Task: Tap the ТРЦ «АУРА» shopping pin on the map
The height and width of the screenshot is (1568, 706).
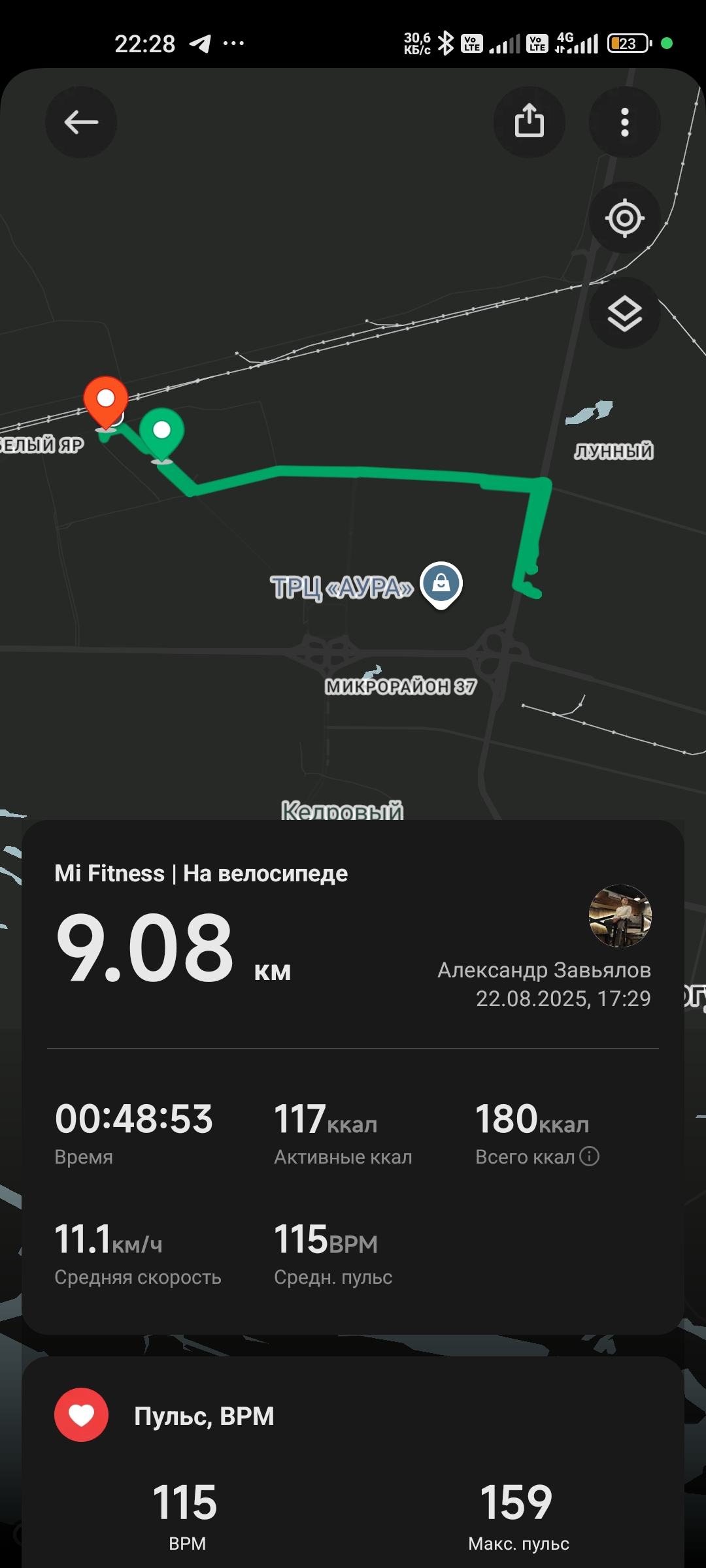Action: coord(441,585)
